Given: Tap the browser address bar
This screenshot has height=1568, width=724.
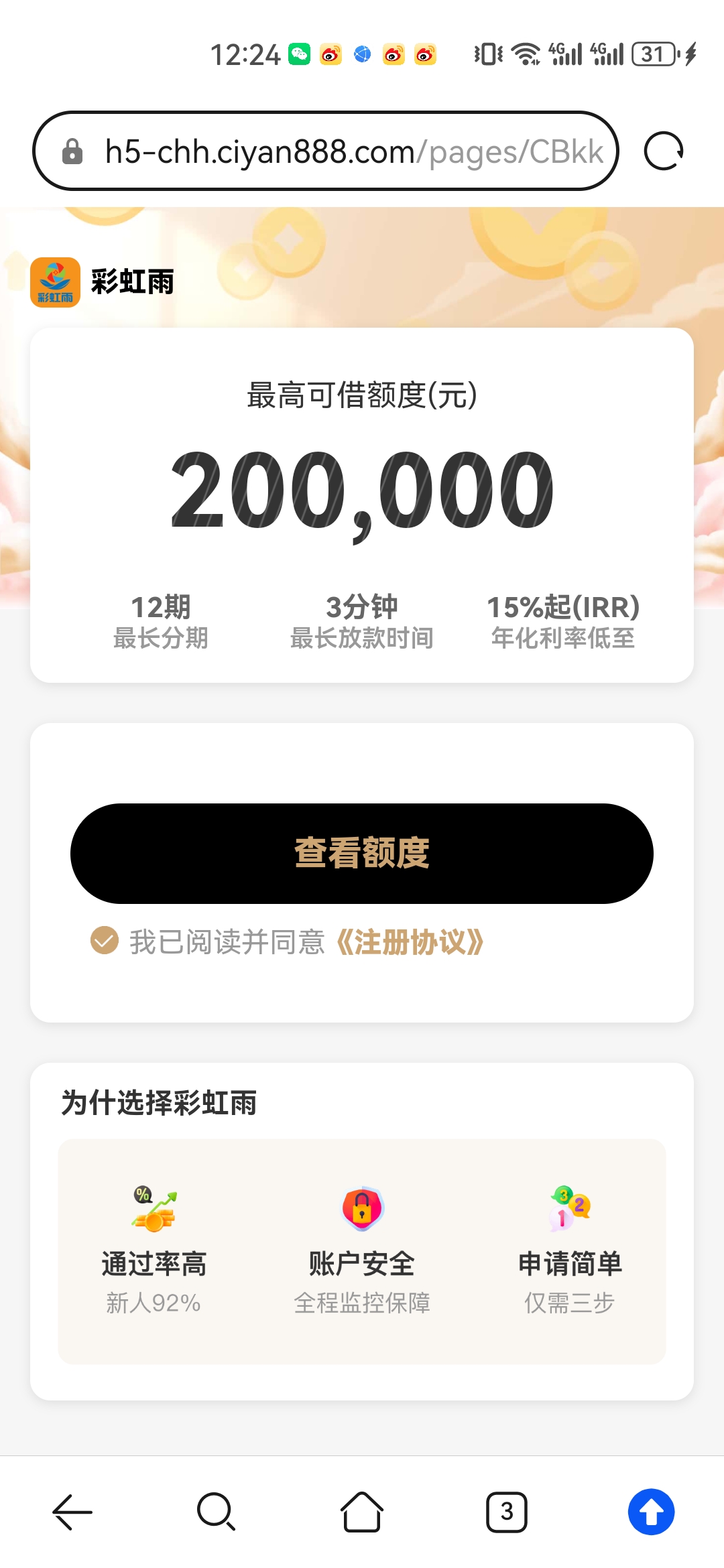Looking at the screenshot, I should click(326, 151).
